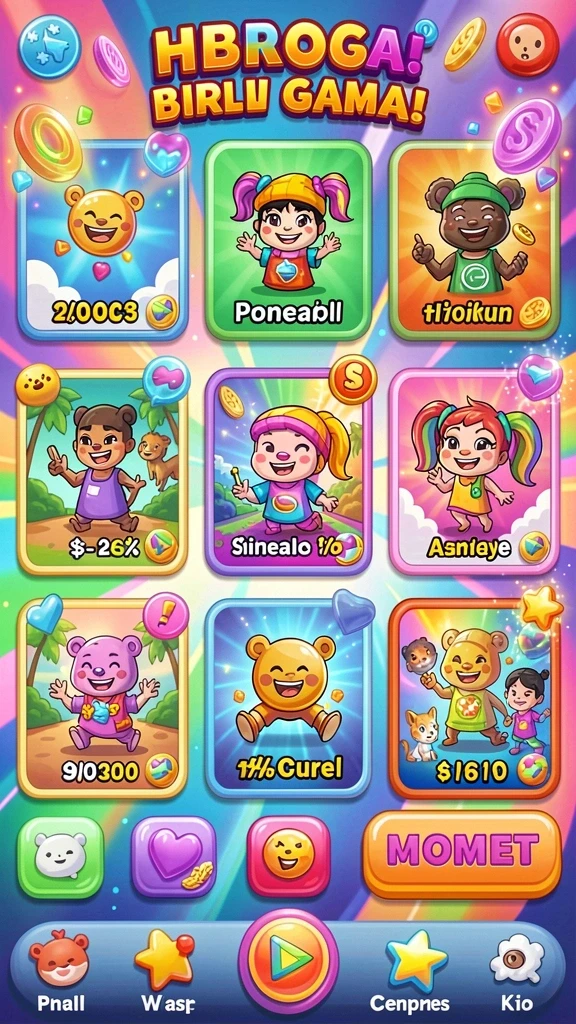Switch to the Kio tab

[x=516, y=972]
